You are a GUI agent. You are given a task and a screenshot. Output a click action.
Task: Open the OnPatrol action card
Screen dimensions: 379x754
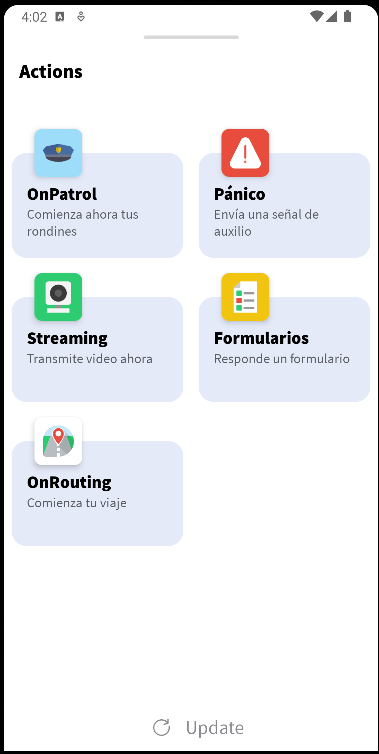point(97,205)
